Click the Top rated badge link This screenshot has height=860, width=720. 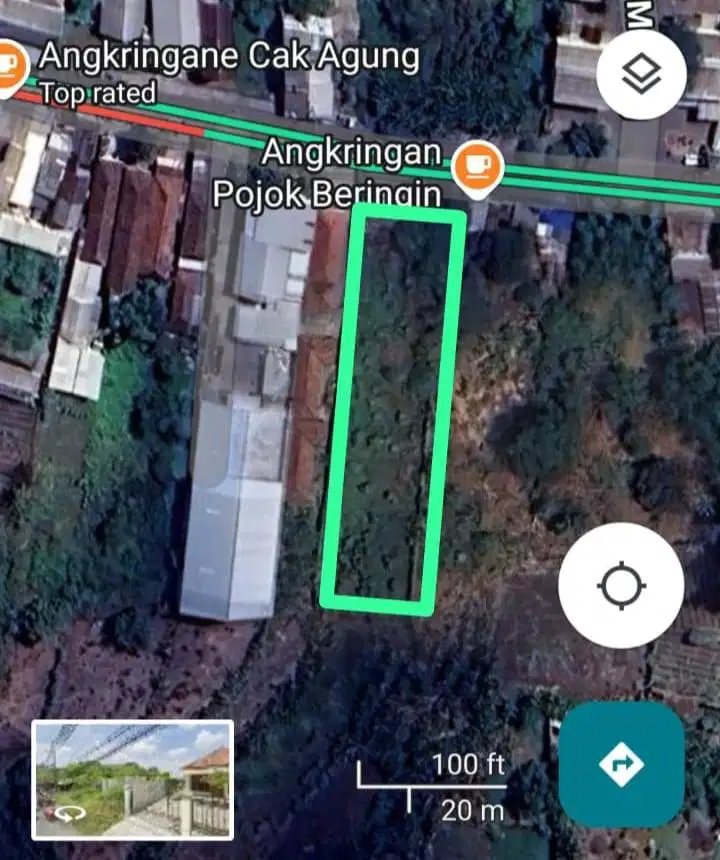point(97,95)
